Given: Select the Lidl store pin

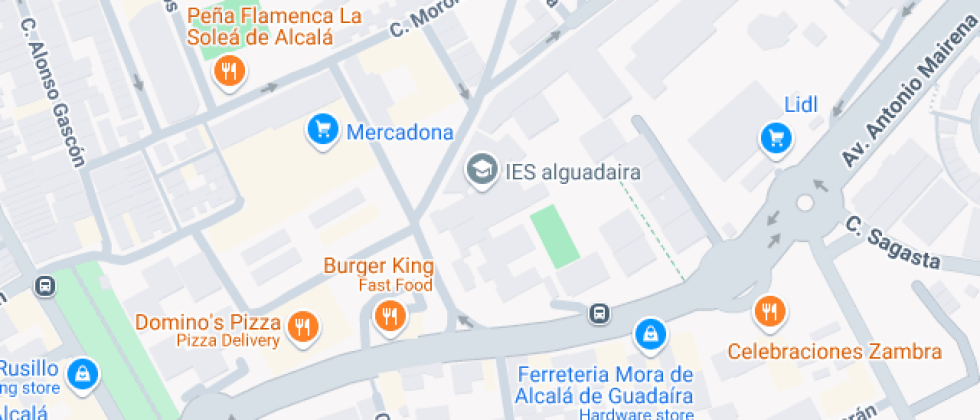Looking at the screenshot, I should (776, 138).
